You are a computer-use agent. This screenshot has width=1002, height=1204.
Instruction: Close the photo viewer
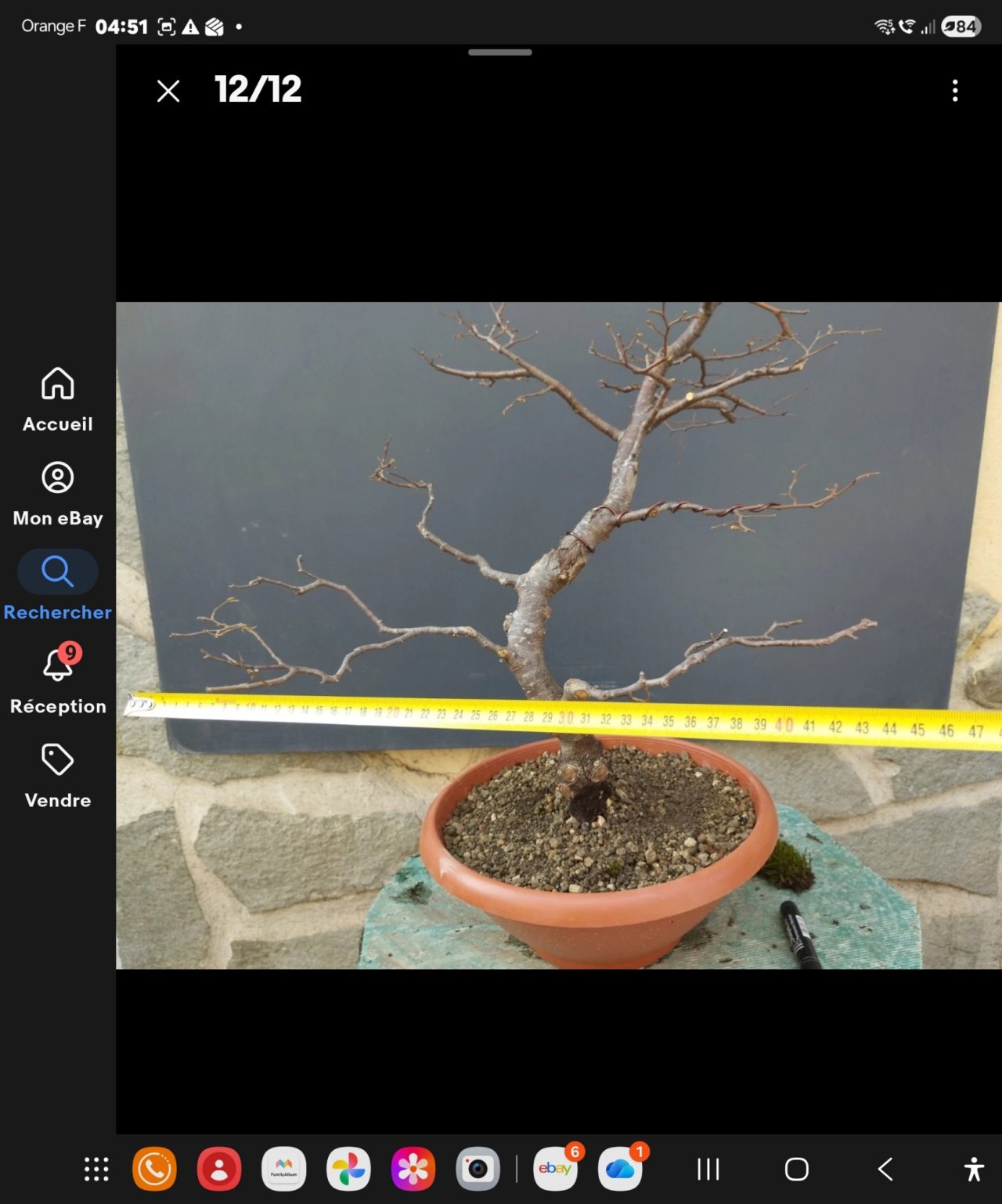pos(168,91)
